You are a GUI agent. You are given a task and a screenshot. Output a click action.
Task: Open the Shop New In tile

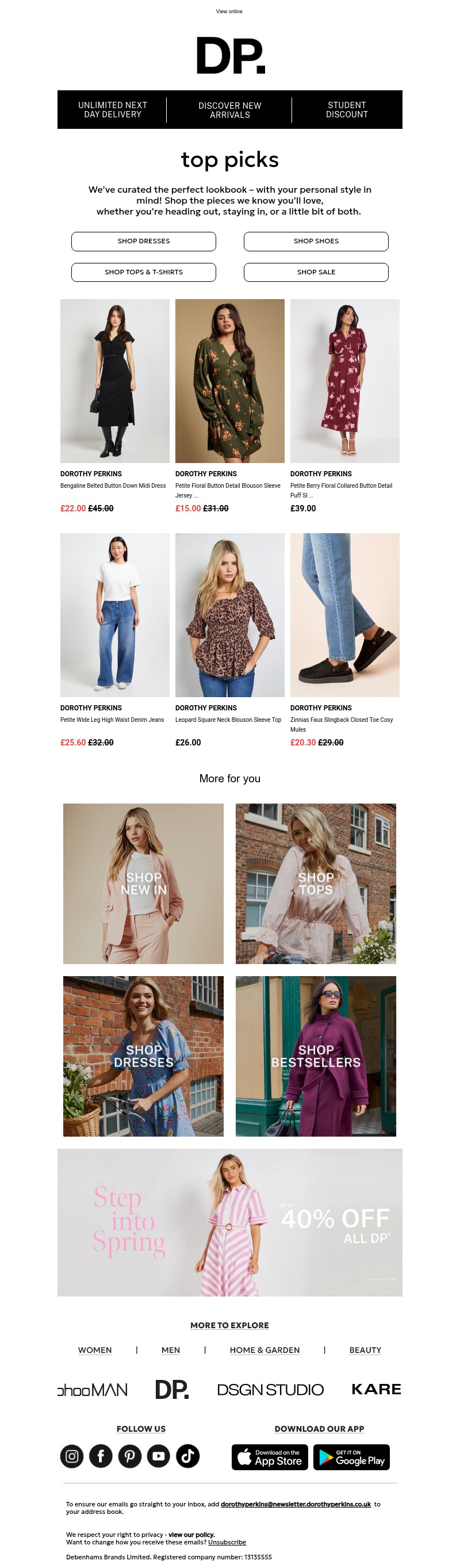point(143,883)
